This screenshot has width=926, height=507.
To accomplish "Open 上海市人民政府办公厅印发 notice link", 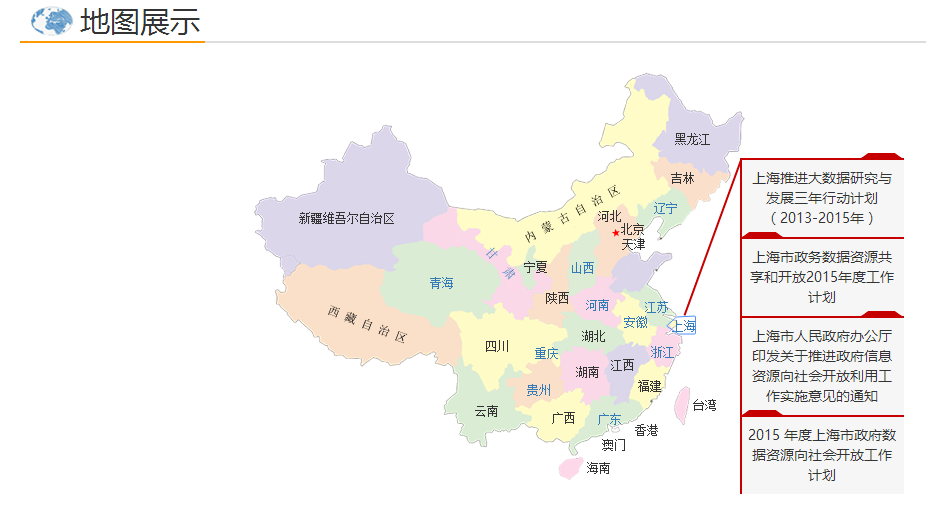I will click(821, 365).
